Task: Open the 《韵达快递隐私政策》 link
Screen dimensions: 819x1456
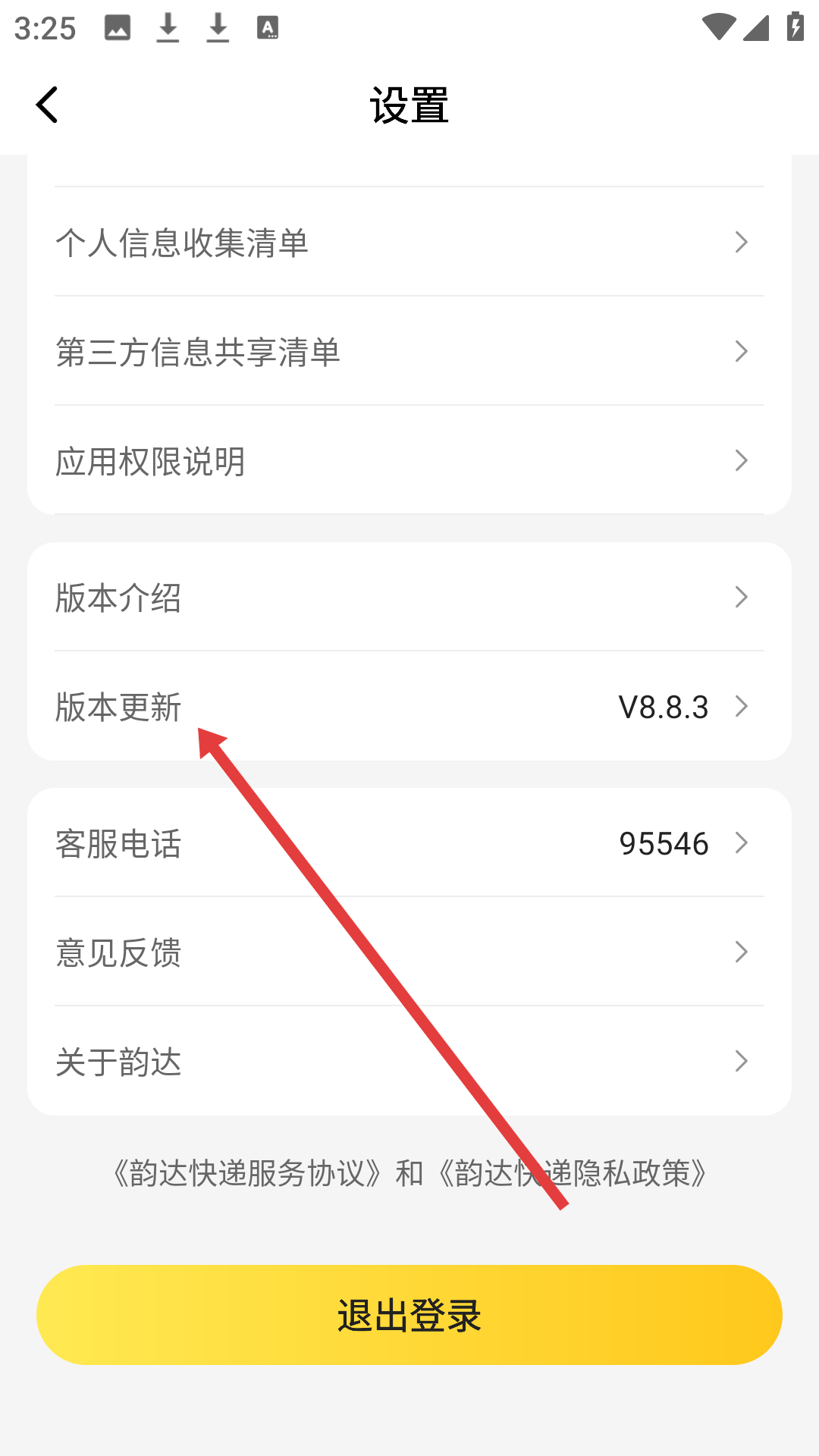Action: tap(573, 1173)
